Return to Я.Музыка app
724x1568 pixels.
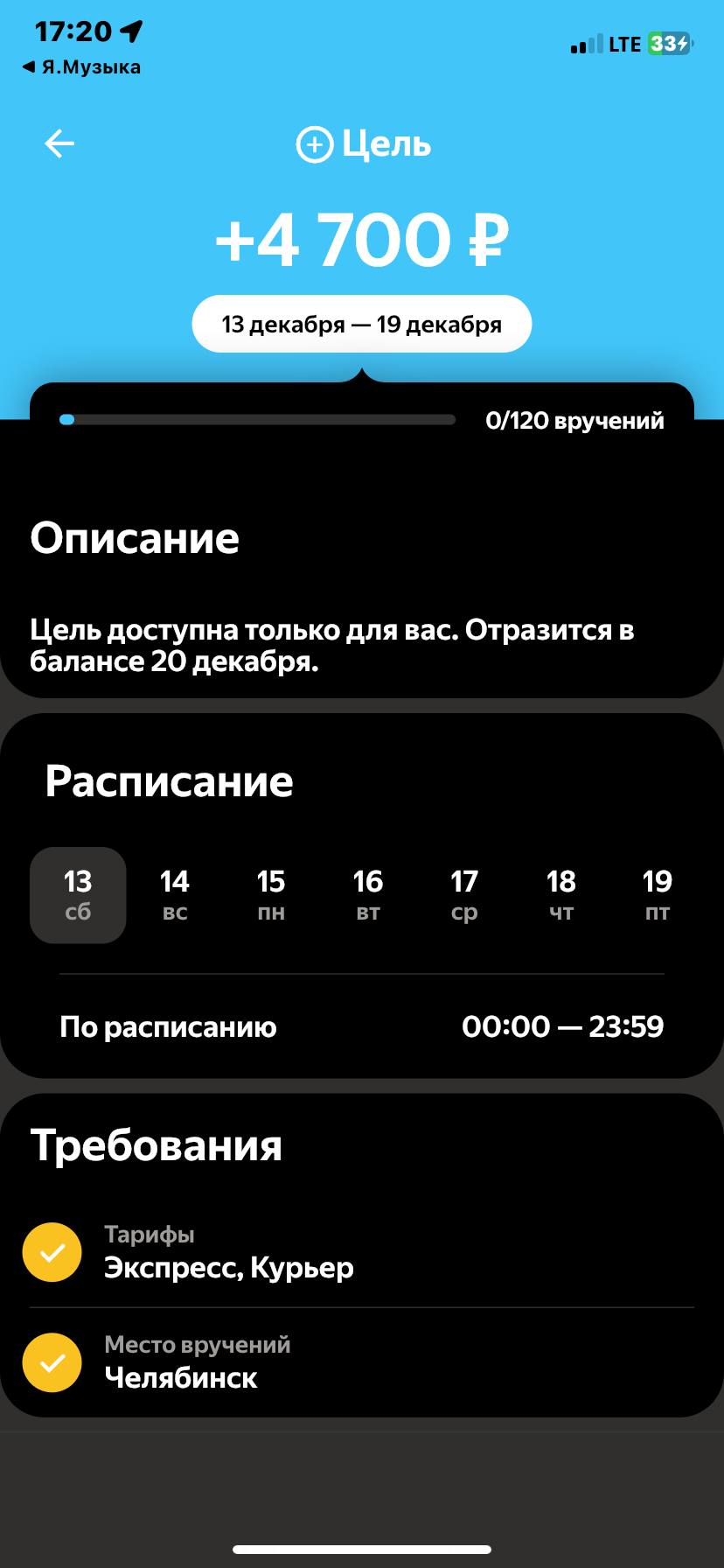click(81, 67)
